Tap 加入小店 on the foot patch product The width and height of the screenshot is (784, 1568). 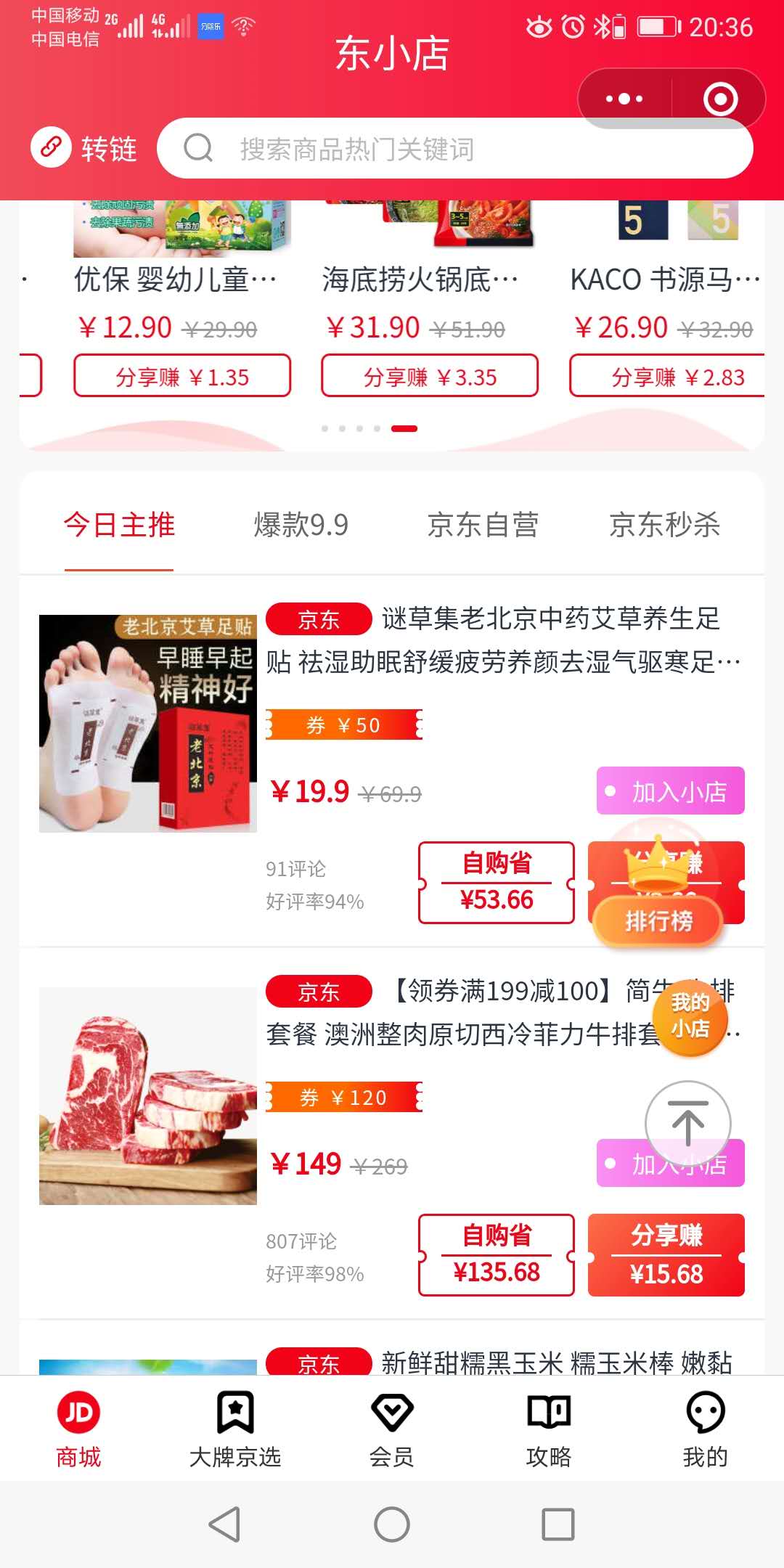pos(669,791)
